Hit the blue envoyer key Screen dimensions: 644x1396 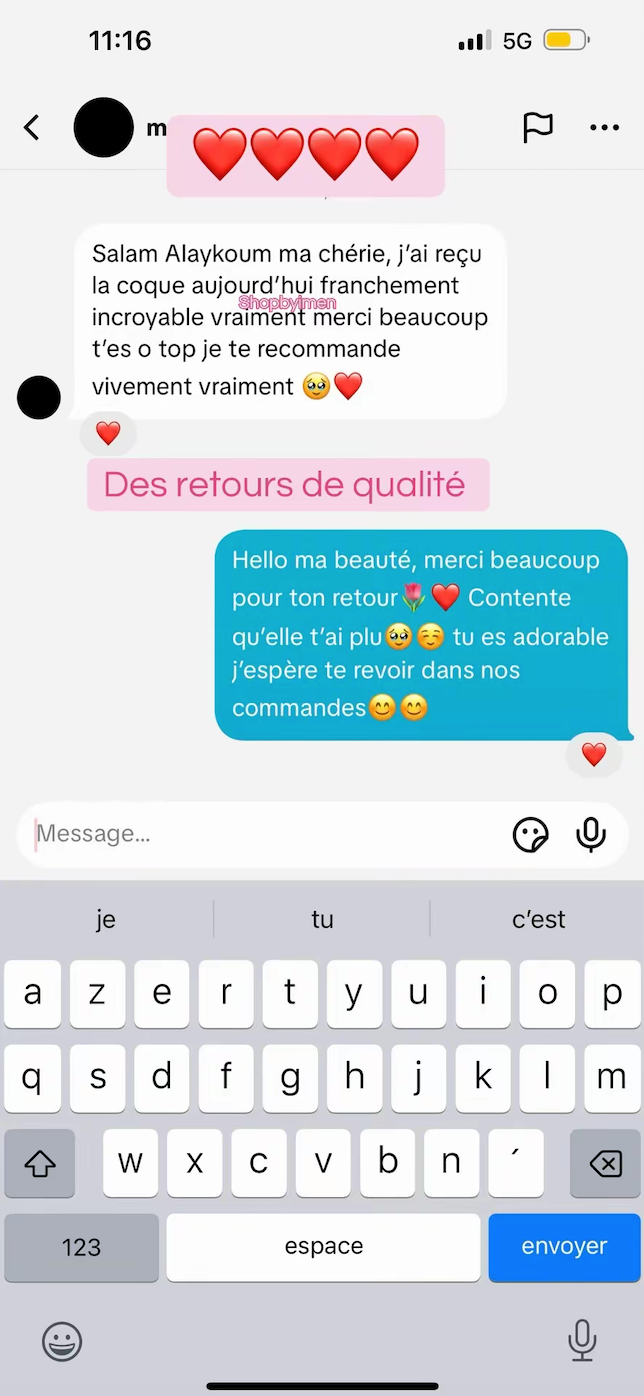click(x=564, y=1246)
